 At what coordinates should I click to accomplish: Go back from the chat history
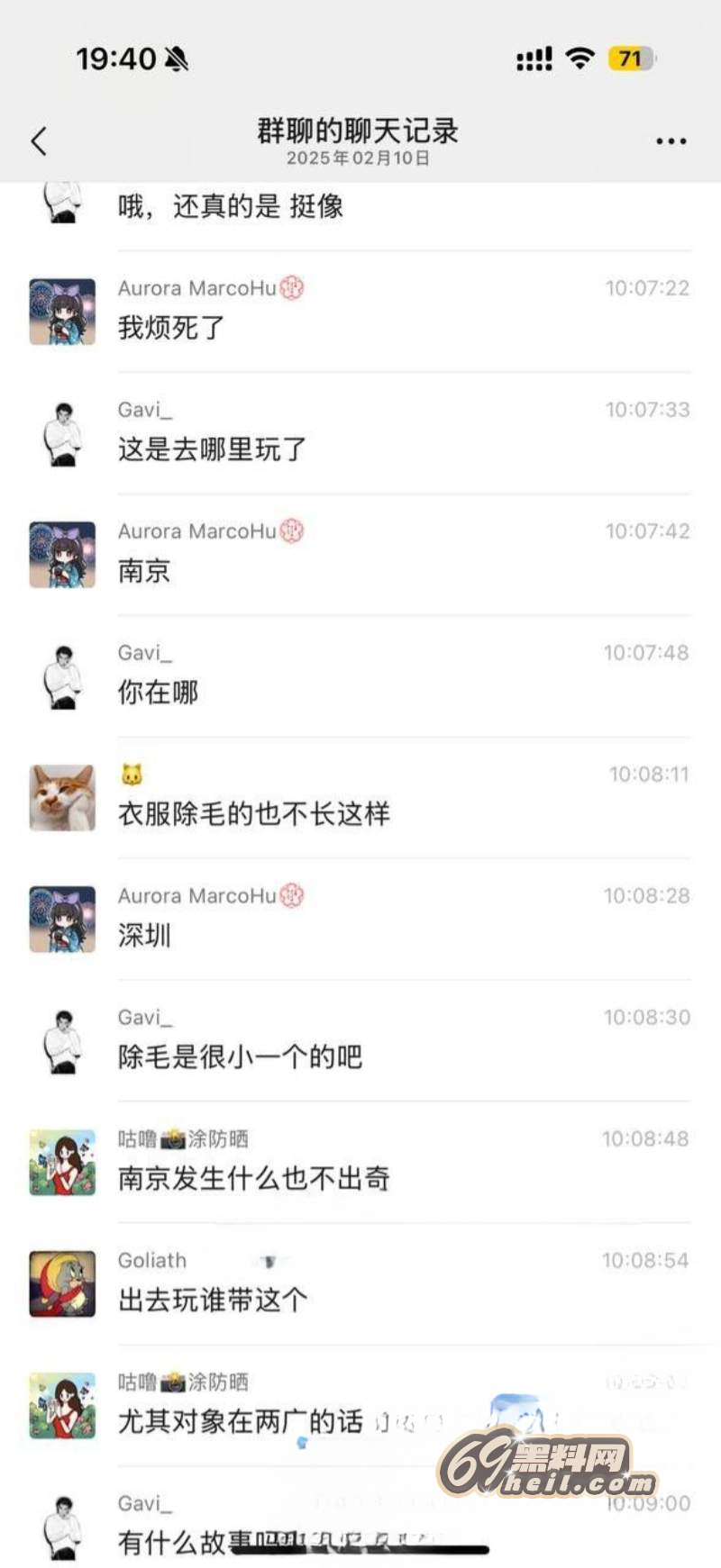[39, 141]
